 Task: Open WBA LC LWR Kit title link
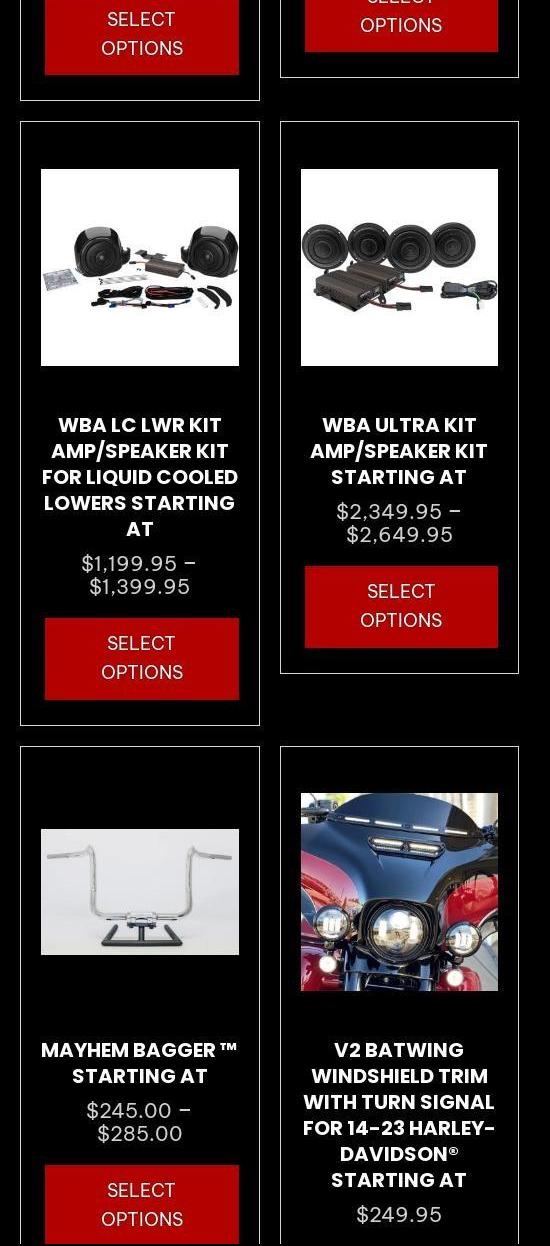point(140,477)
